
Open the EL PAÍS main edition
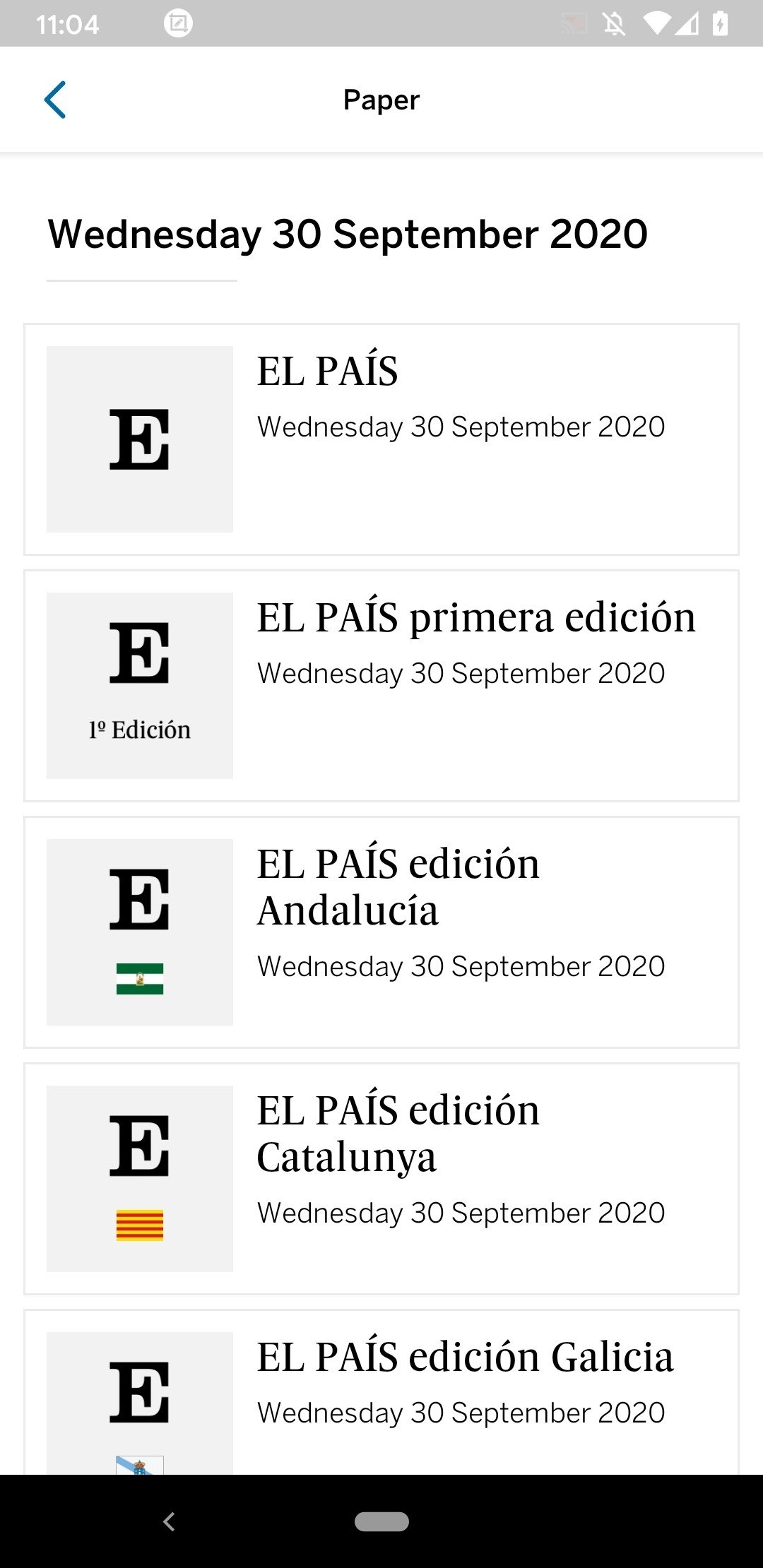pos(381,439)
